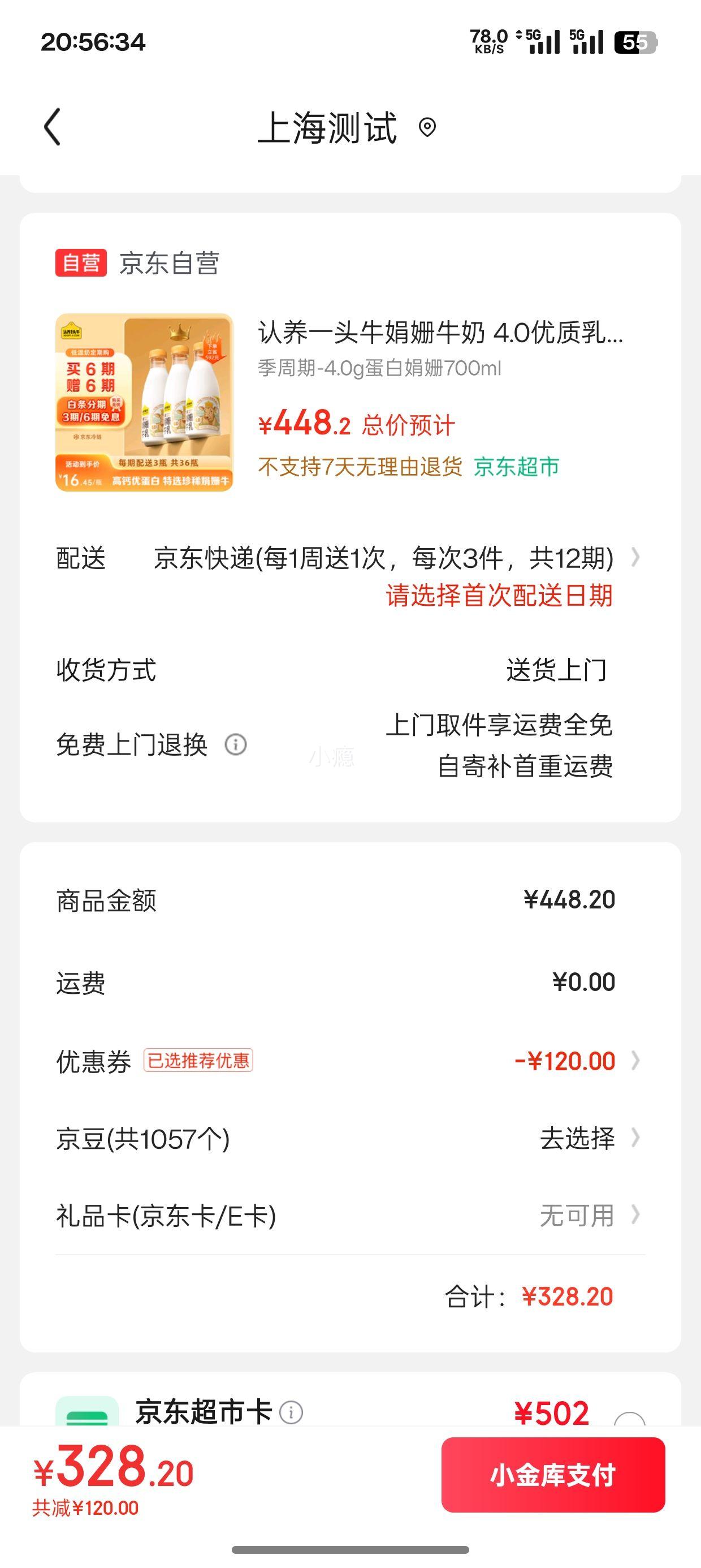This screenshot has width=701, height=1568.
Task: Open the 上海测试 delivery address selector
Action: 345,128
